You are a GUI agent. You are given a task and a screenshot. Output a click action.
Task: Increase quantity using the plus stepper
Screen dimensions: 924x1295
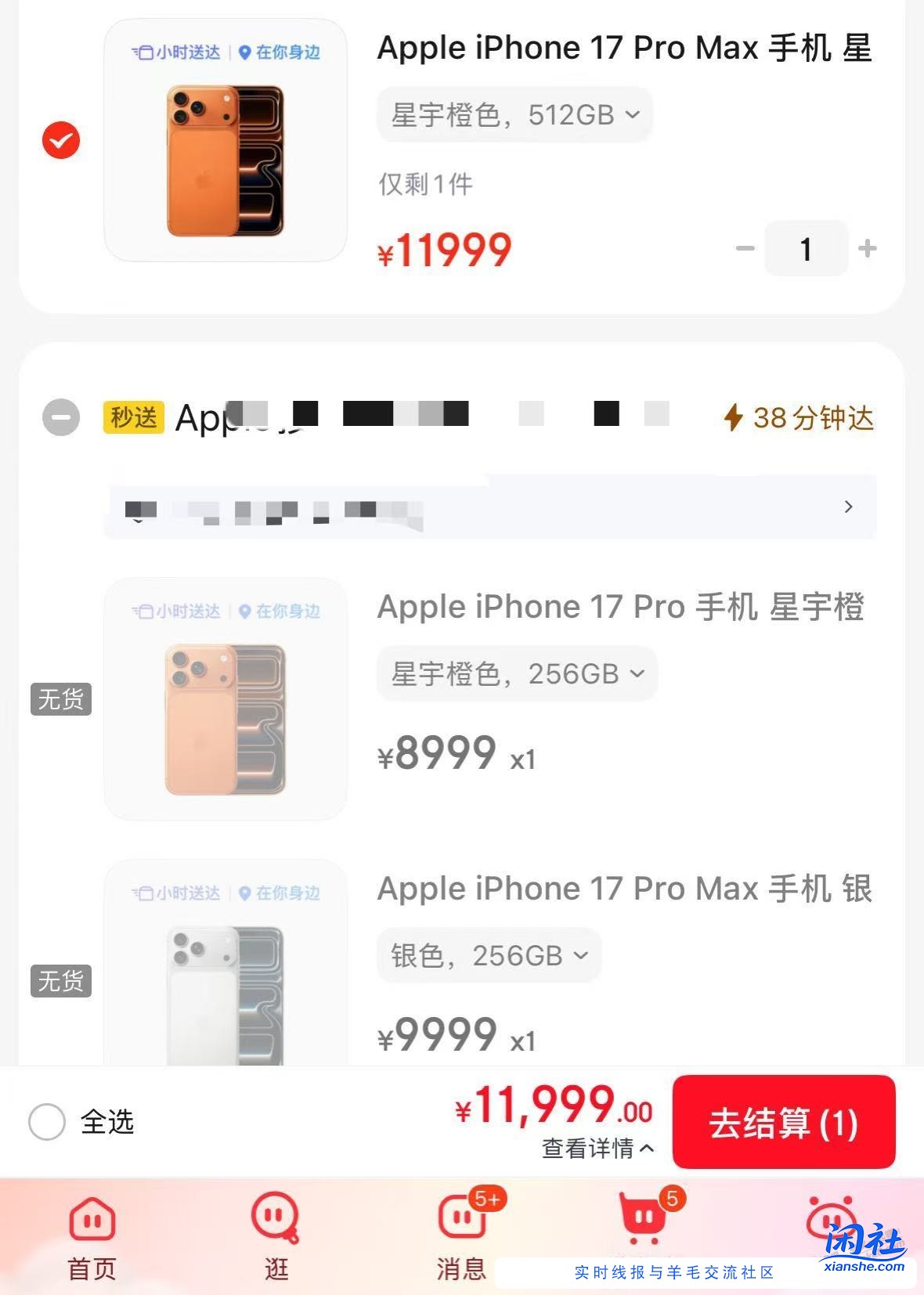(x=866, y=249)
